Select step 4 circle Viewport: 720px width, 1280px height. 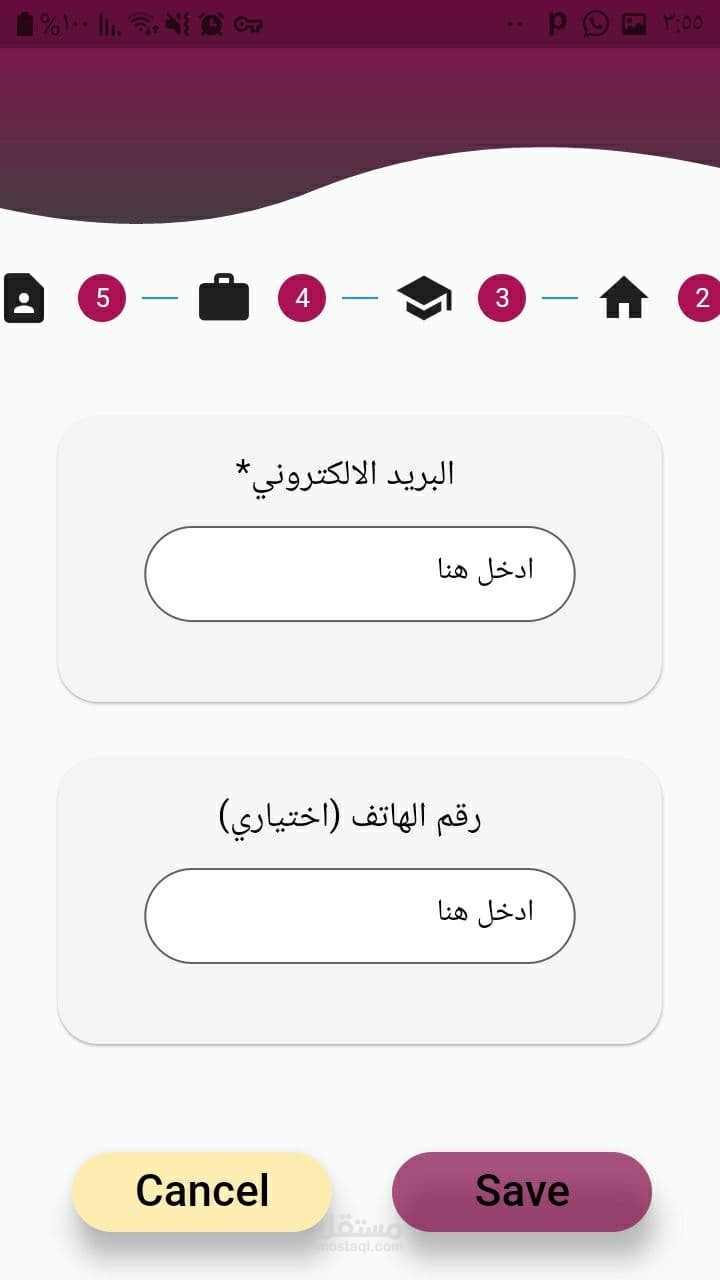302,298
